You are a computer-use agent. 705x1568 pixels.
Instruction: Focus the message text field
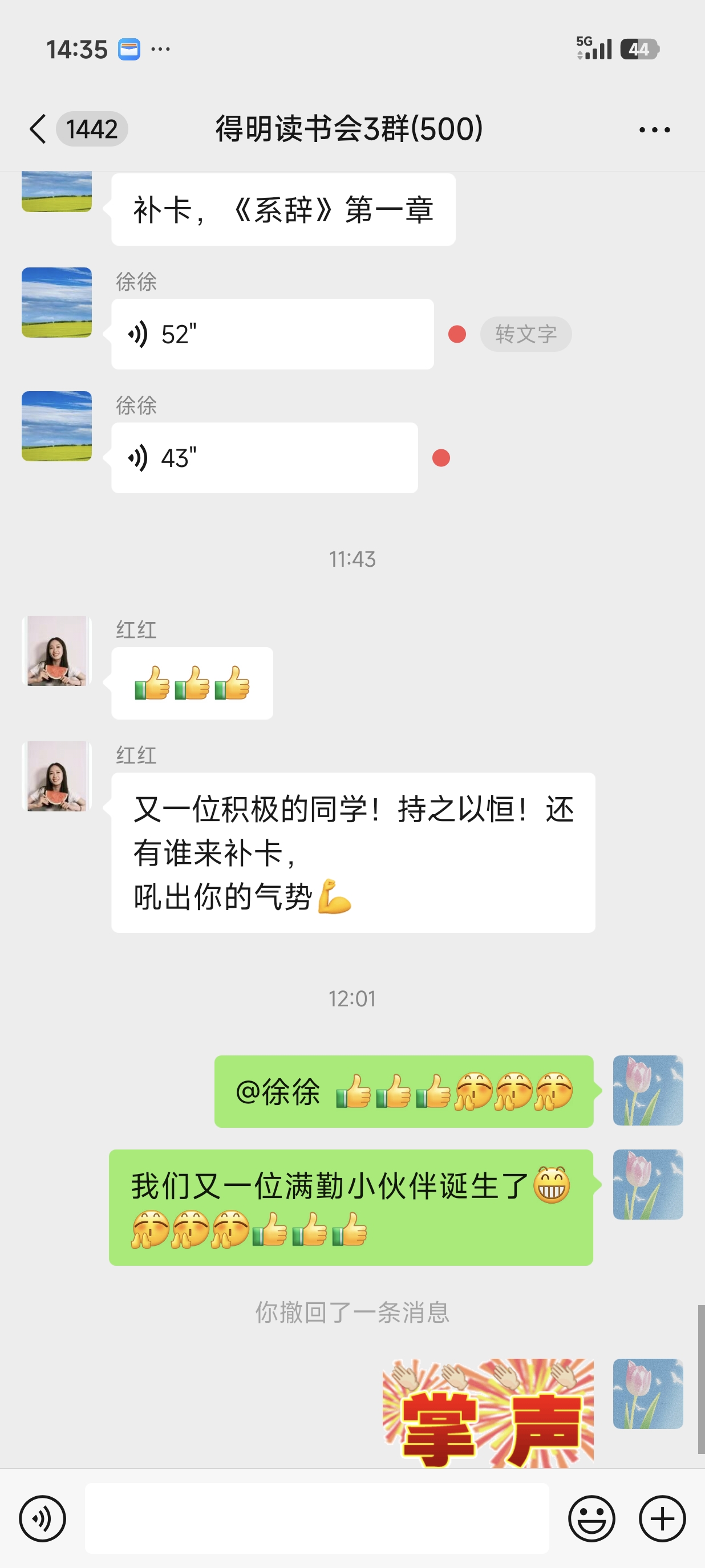317,1518
